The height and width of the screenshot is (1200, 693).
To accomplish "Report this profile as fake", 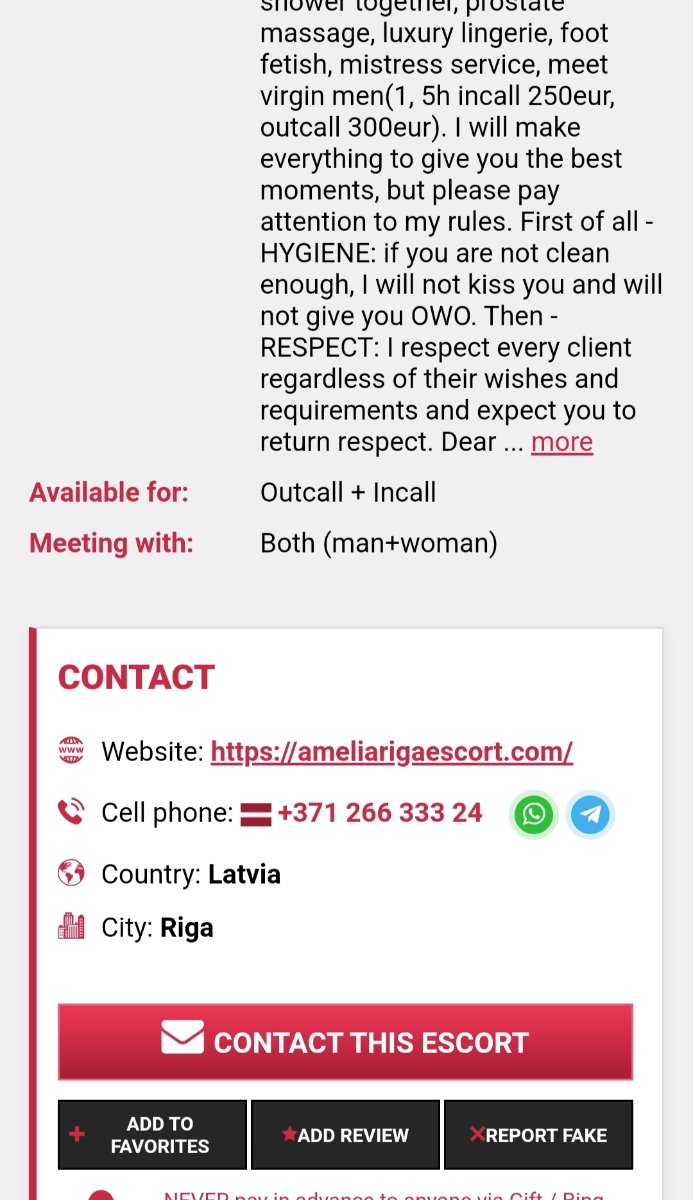I will click(538, 1135).
